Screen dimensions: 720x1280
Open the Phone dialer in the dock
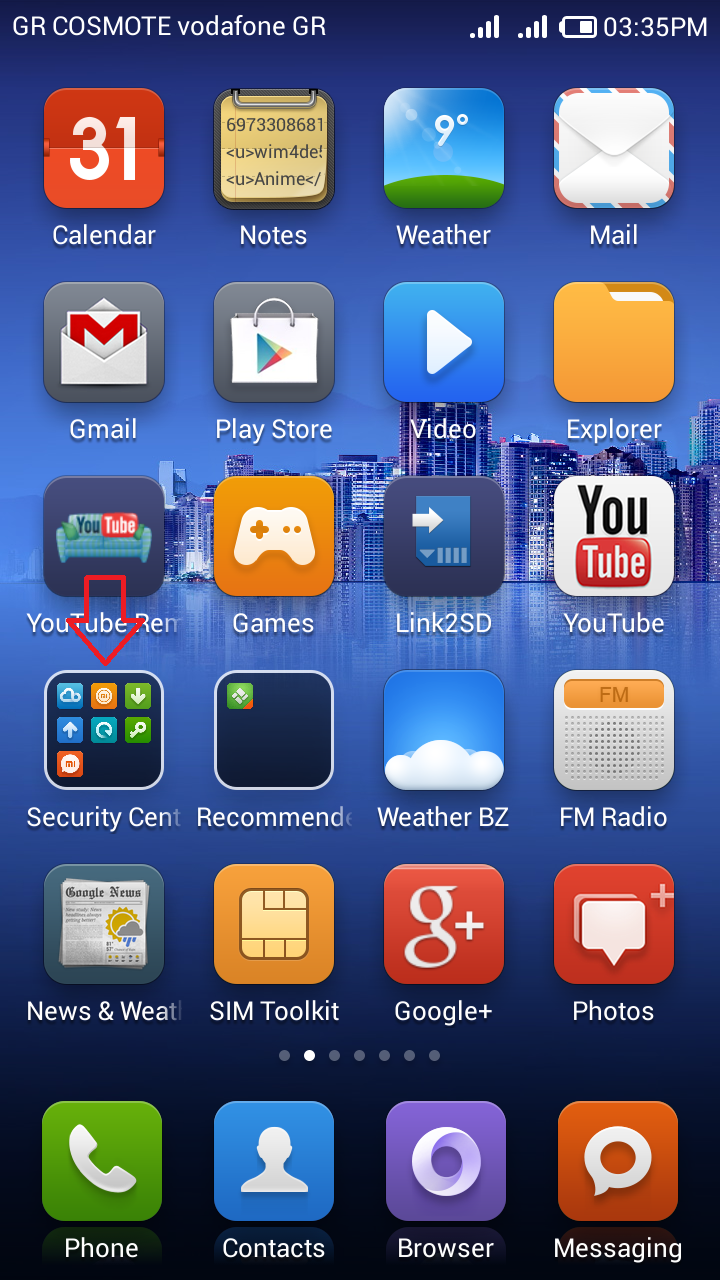[x=102, y=1162]
